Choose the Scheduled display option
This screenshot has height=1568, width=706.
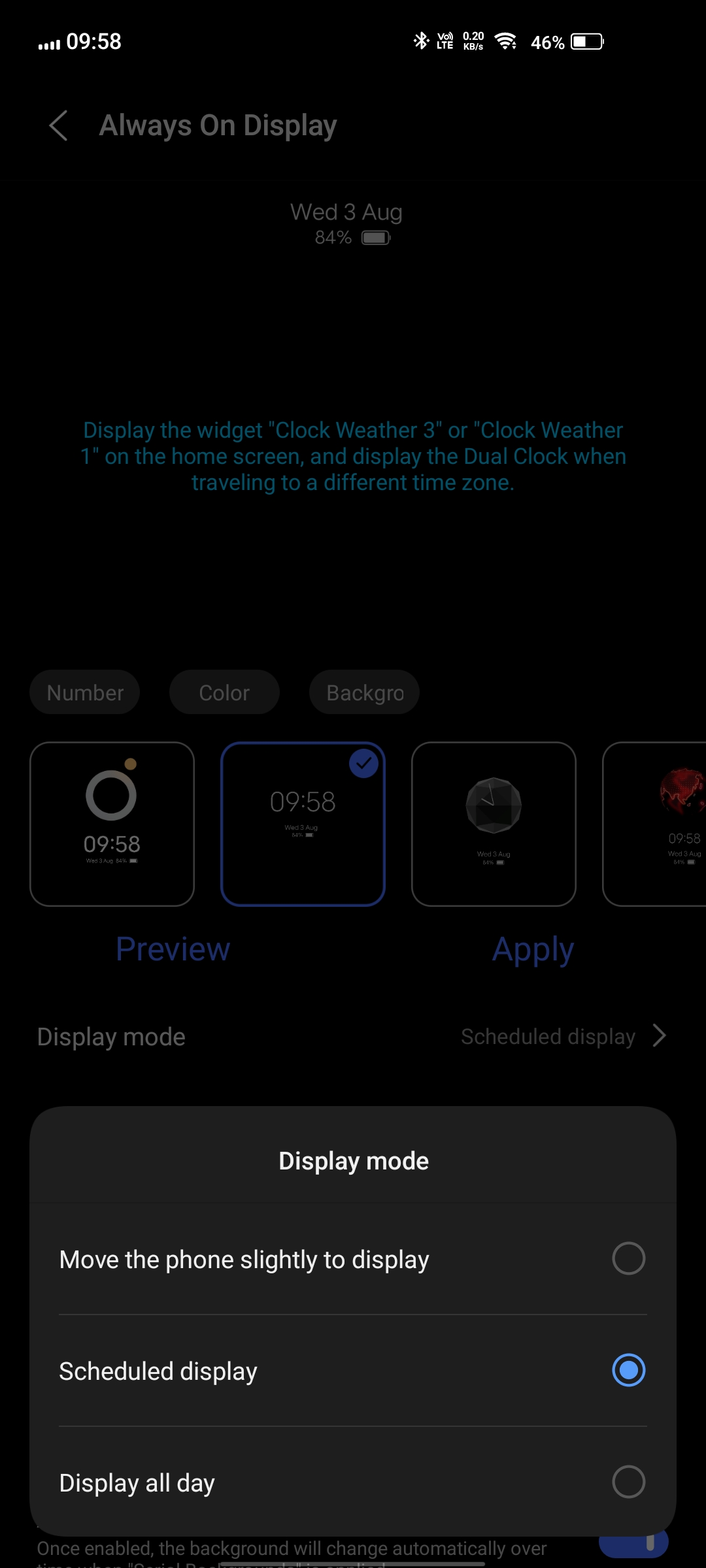click(353, 1371)
